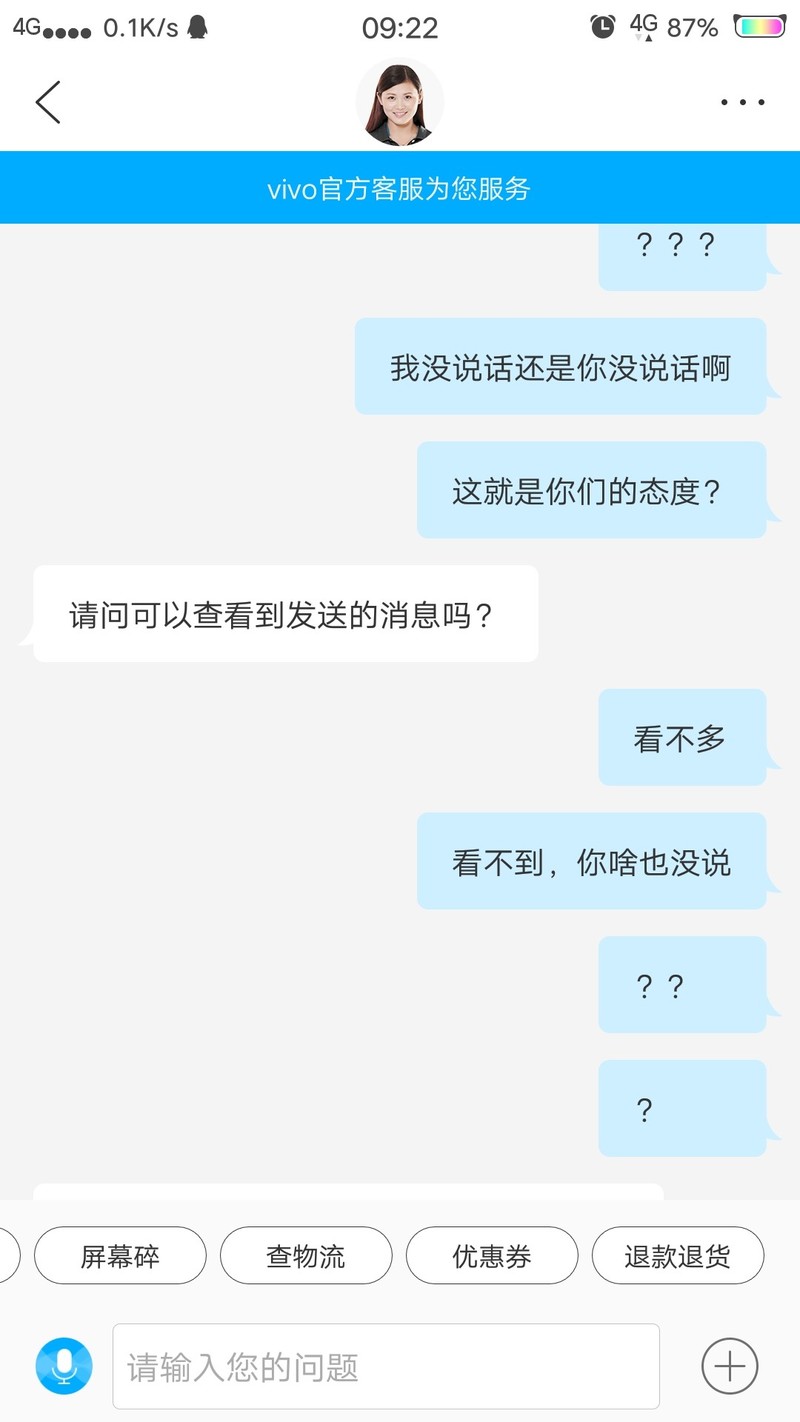Tap the QQ penguin notification icon in status bar

click(x=196, y=27)
